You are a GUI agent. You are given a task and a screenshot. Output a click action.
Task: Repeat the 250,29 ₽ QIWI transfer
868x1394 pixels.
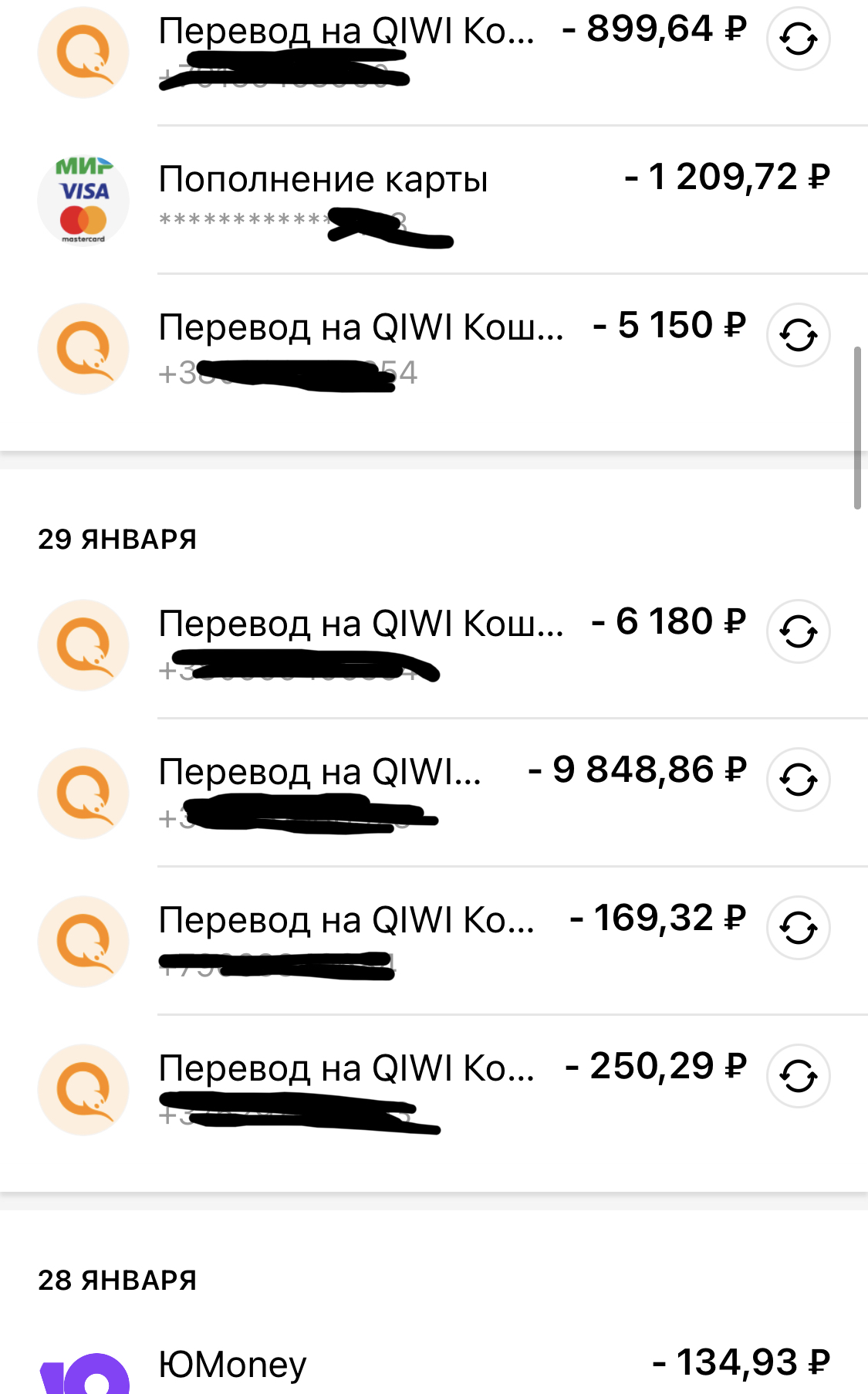click(x=798, y=1076)
